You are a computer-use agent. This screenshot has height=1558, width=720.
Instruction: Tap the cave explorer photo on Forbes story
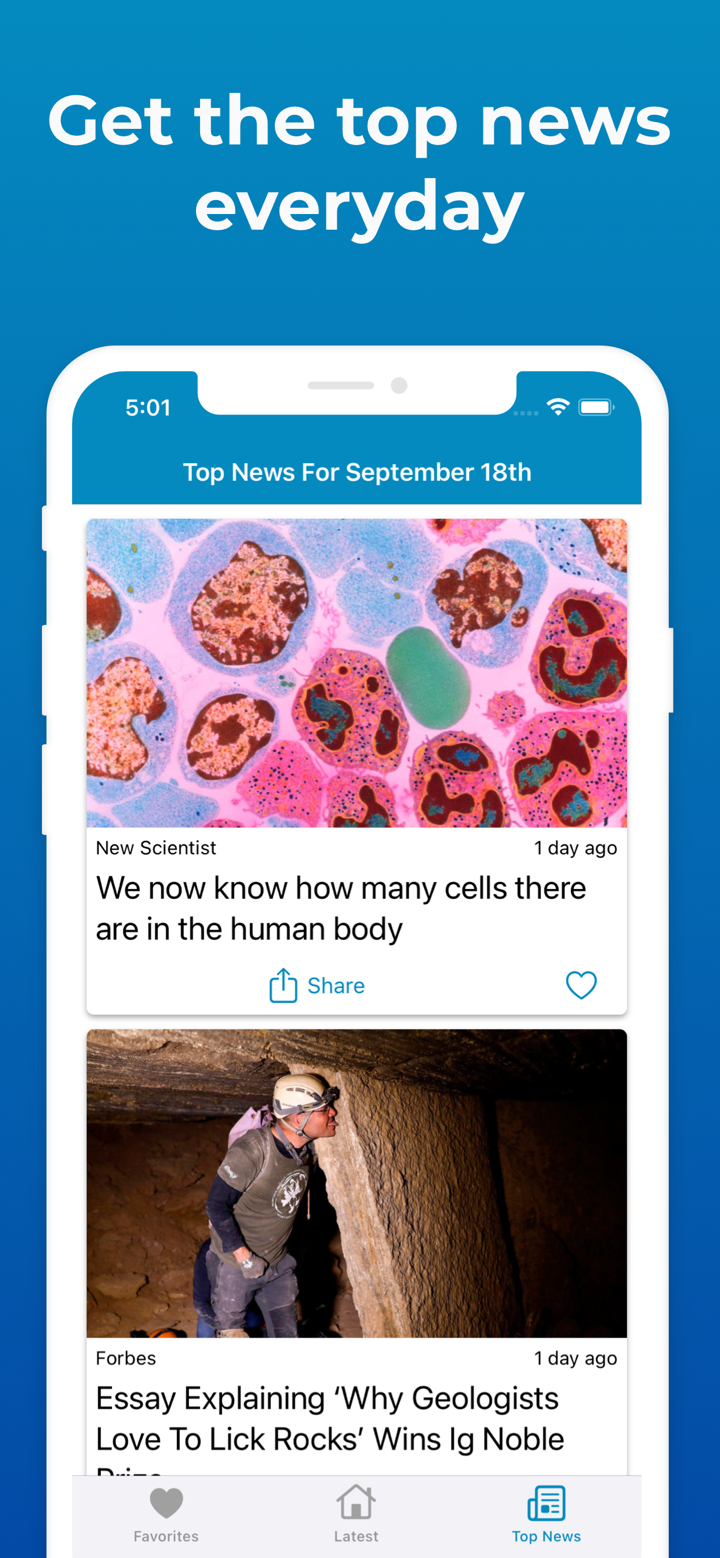[x=356, y=1183]
